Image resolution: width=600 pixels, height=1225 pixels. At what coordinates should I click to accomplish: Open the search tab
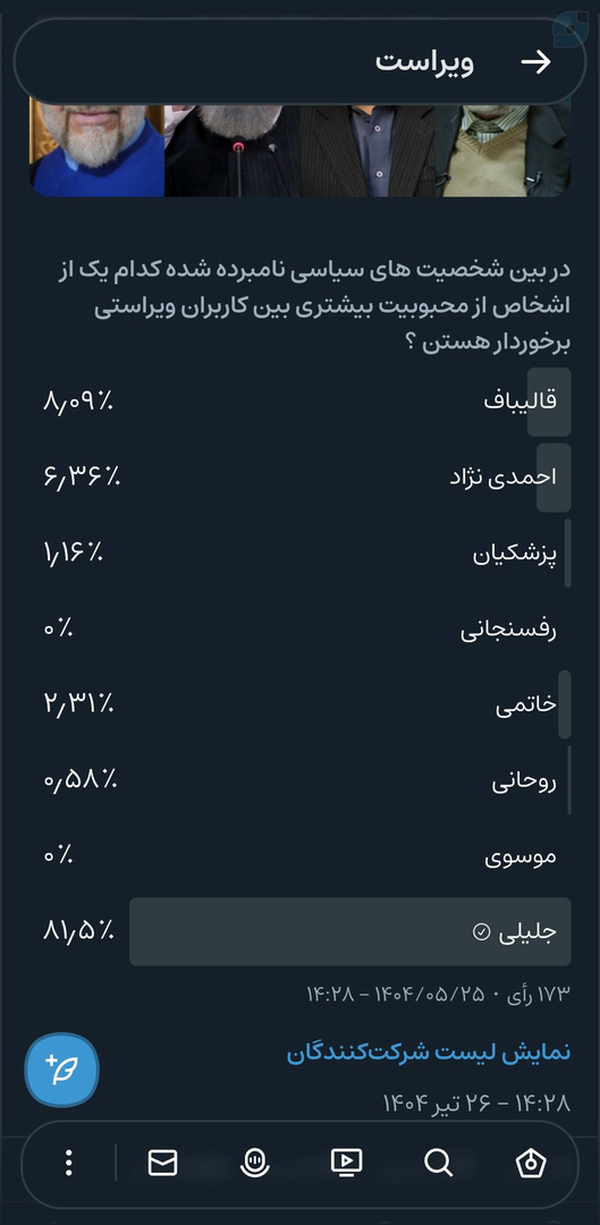click(x=438, y=1162)
